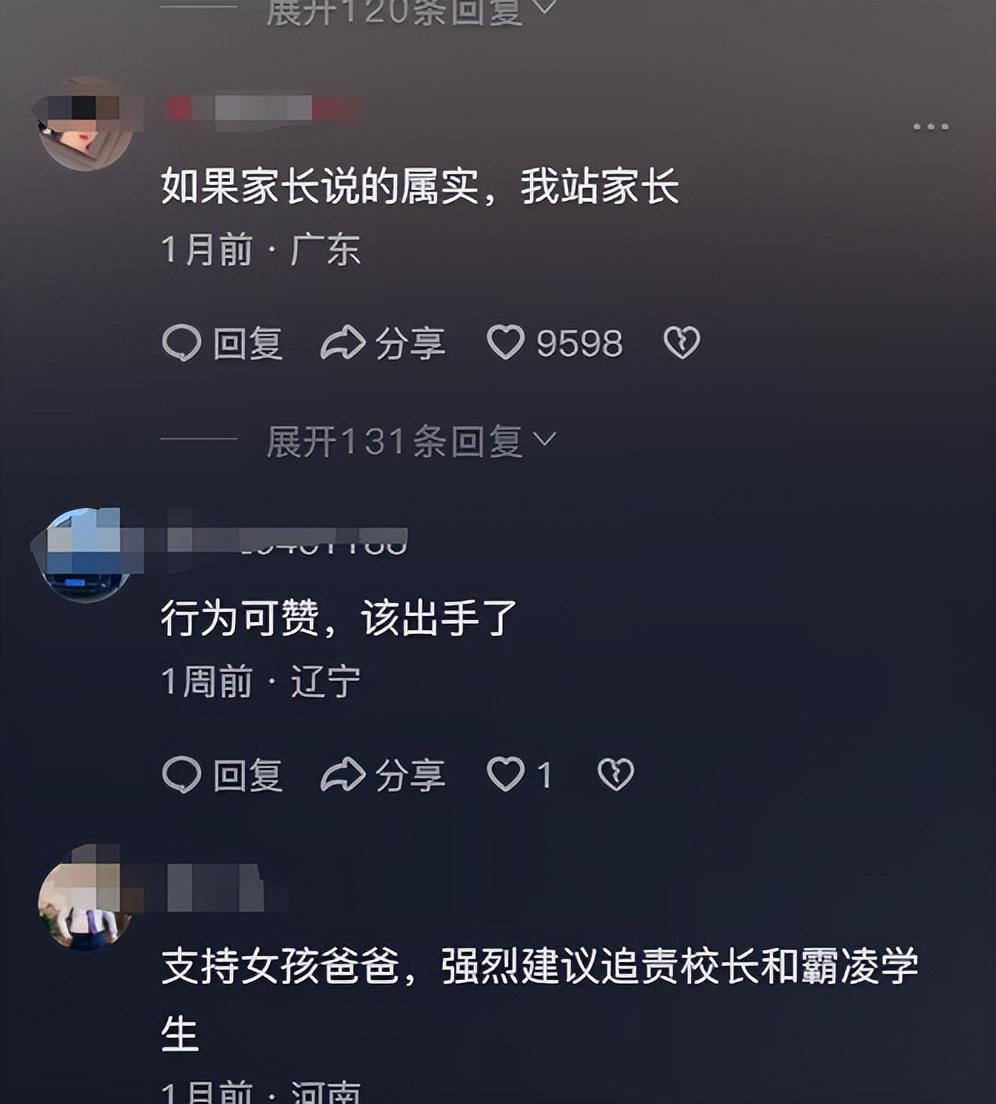Open the three-dot overflow menu
The width and height of the screenshot is (996, 1104).
[x=930, y=127]
